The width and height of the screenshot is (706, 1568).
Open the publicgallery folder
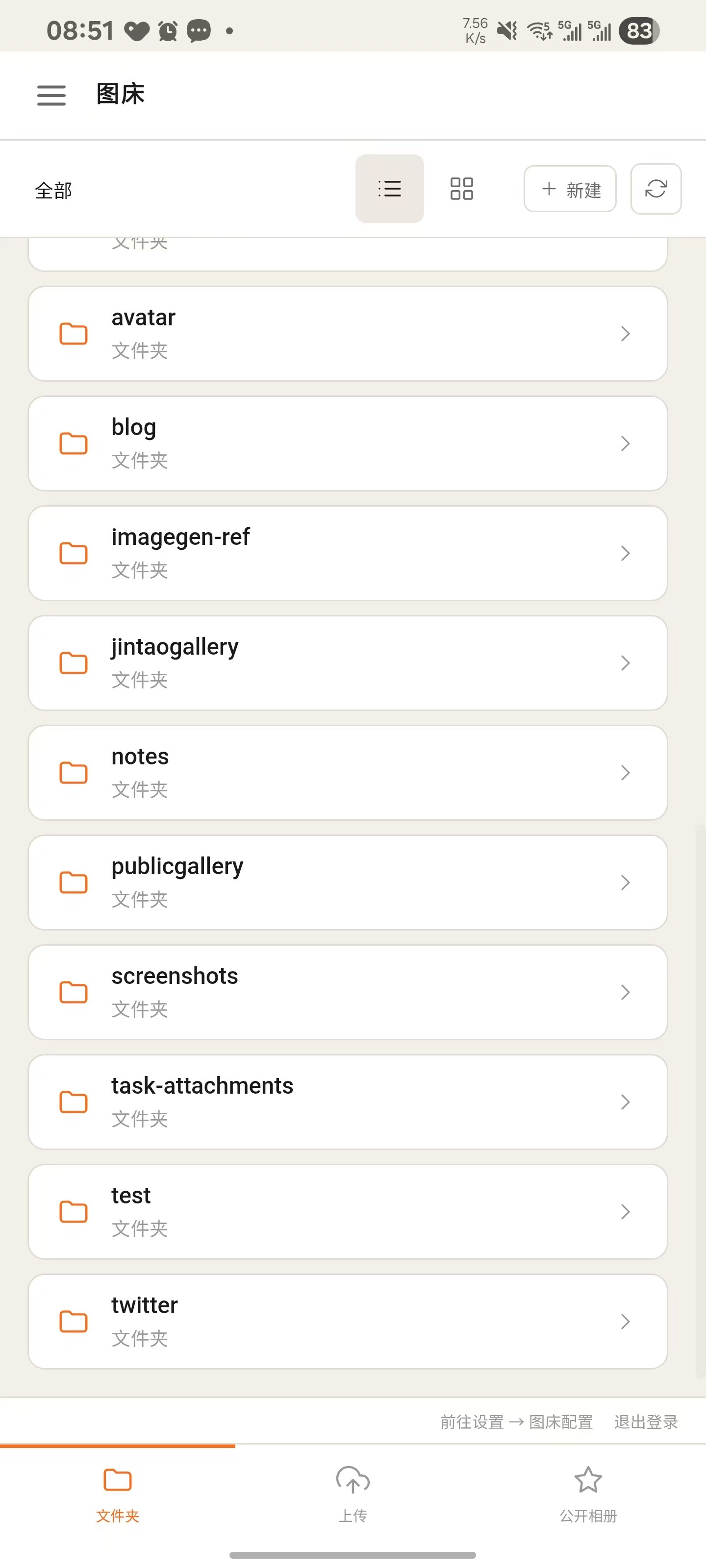tap(348, 882)
